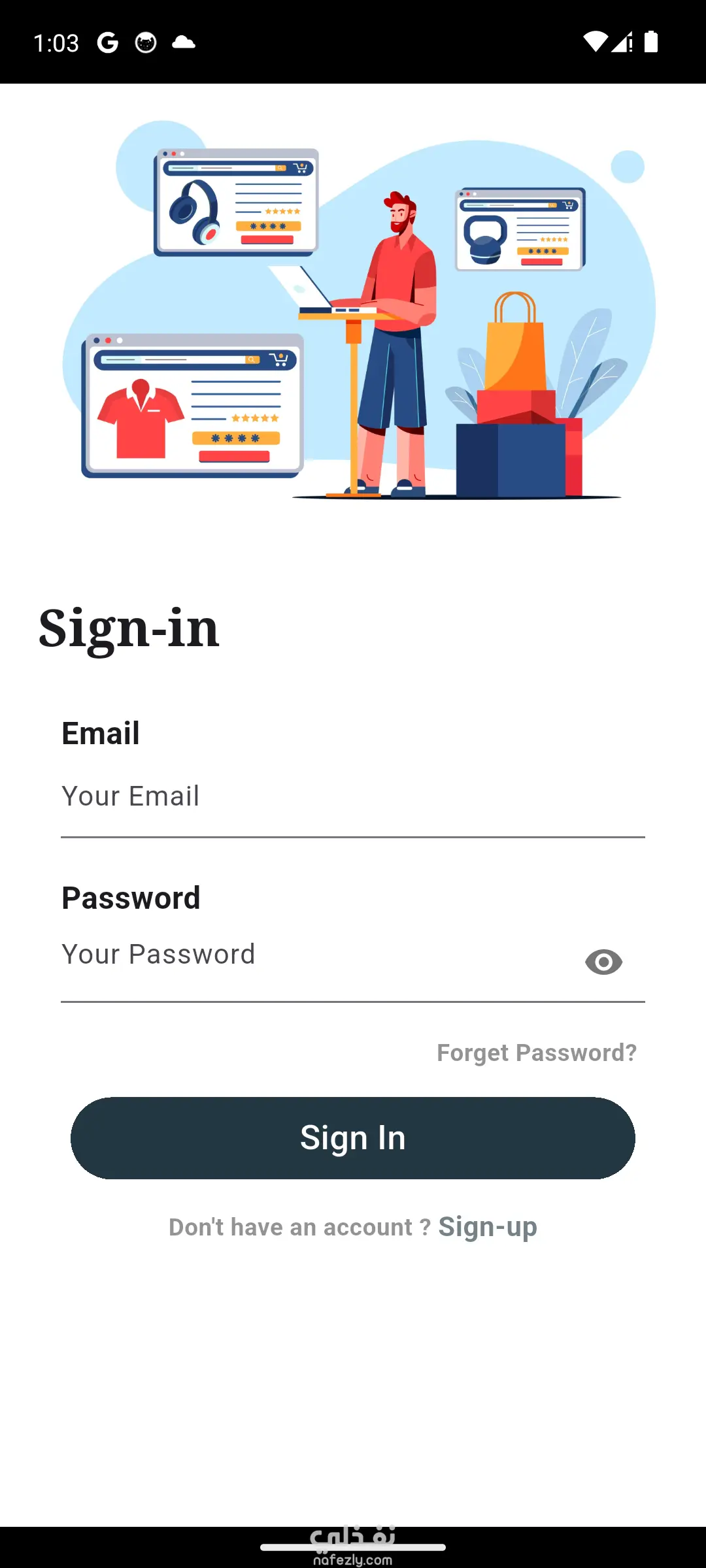
Task: Open the Forget Password? link
Action: click(536, 1053)
